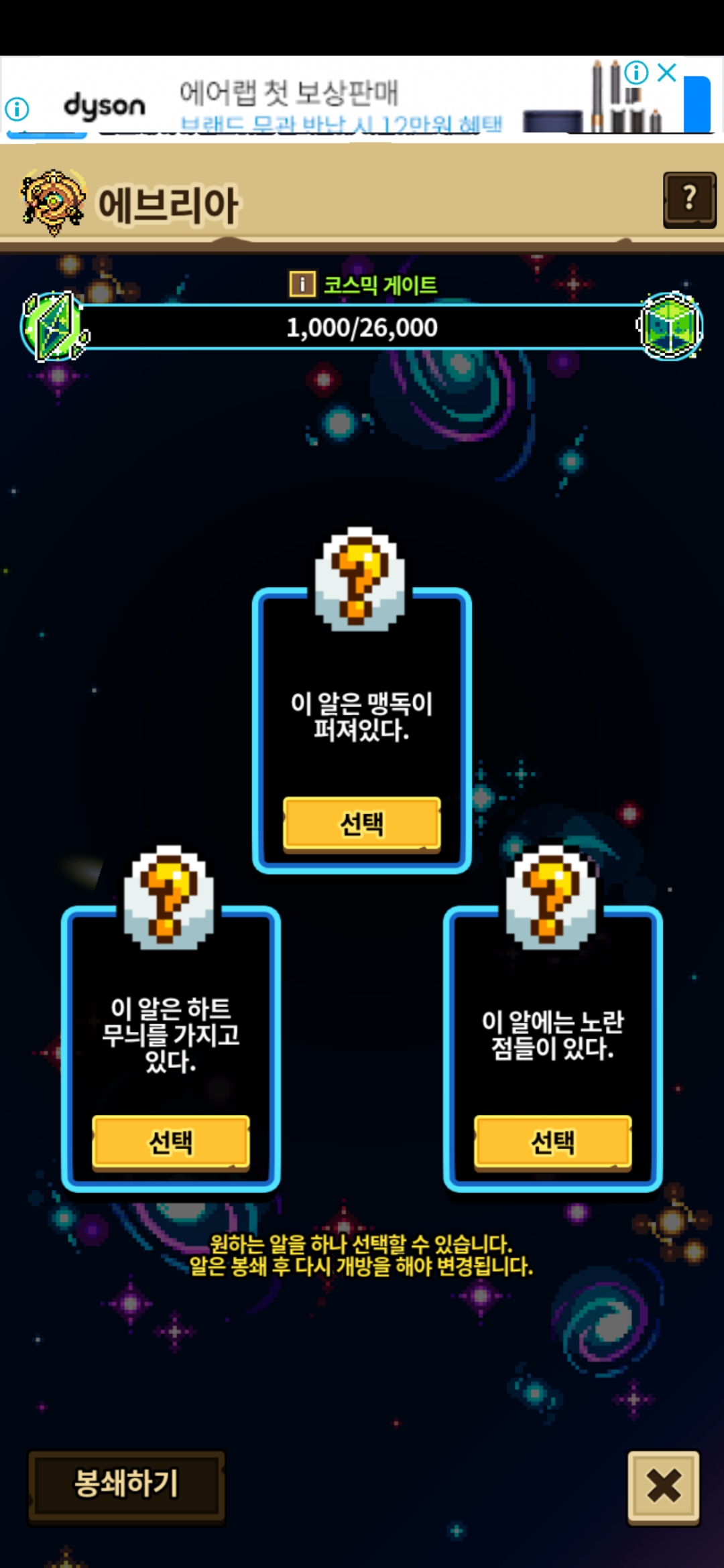Dismiss the Dyson ad banner
724x1568 pixels.
[667, 72]
